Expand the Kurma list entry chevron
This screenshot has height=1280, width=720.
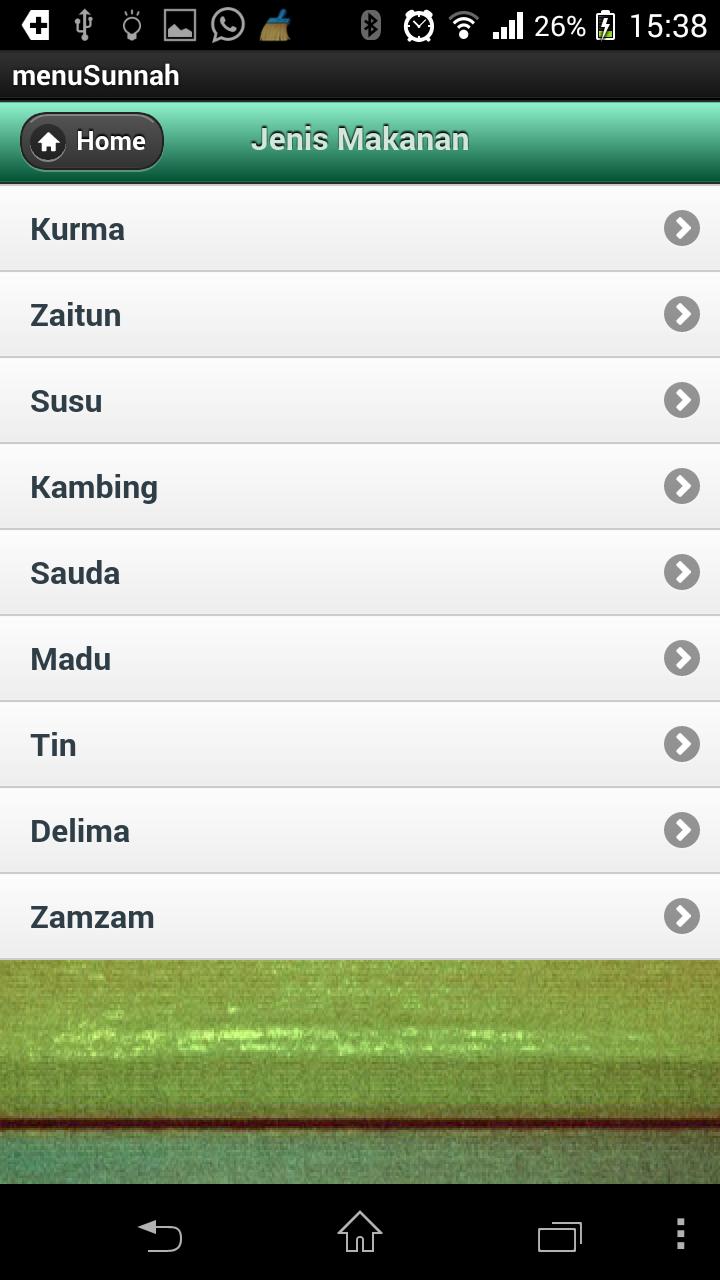pos(681,228)
